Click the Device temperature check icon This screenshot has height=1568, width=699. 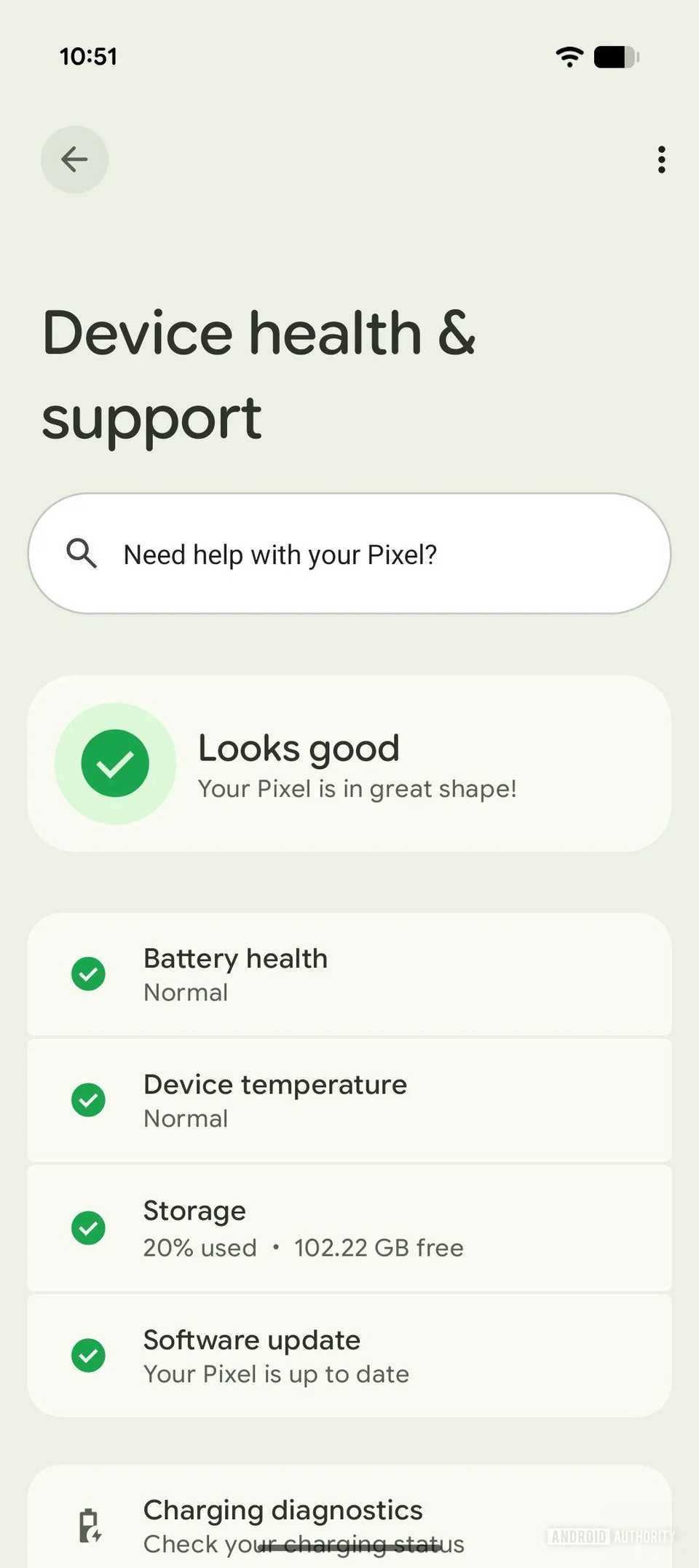pyautogui.click(x=88, y=1099)
